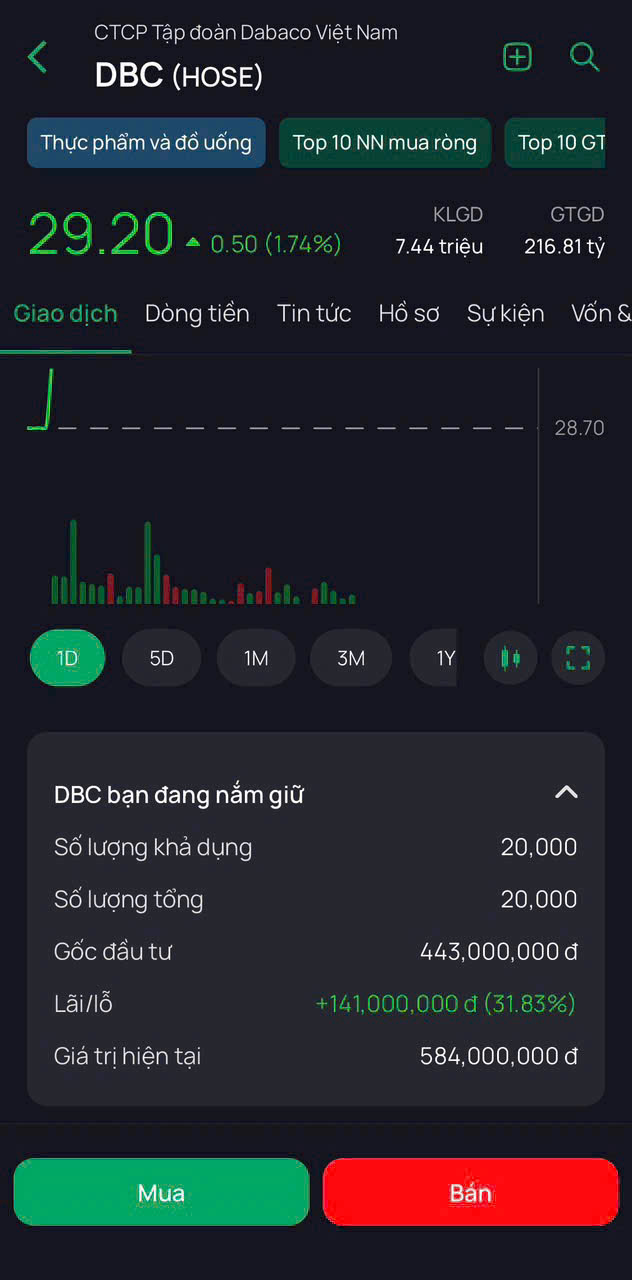Image resolution: width=632 pixels, height=1280 pixels.
Task: Open the Top 10 NN mua ròng chip
Action: click(x=385, y=142)
